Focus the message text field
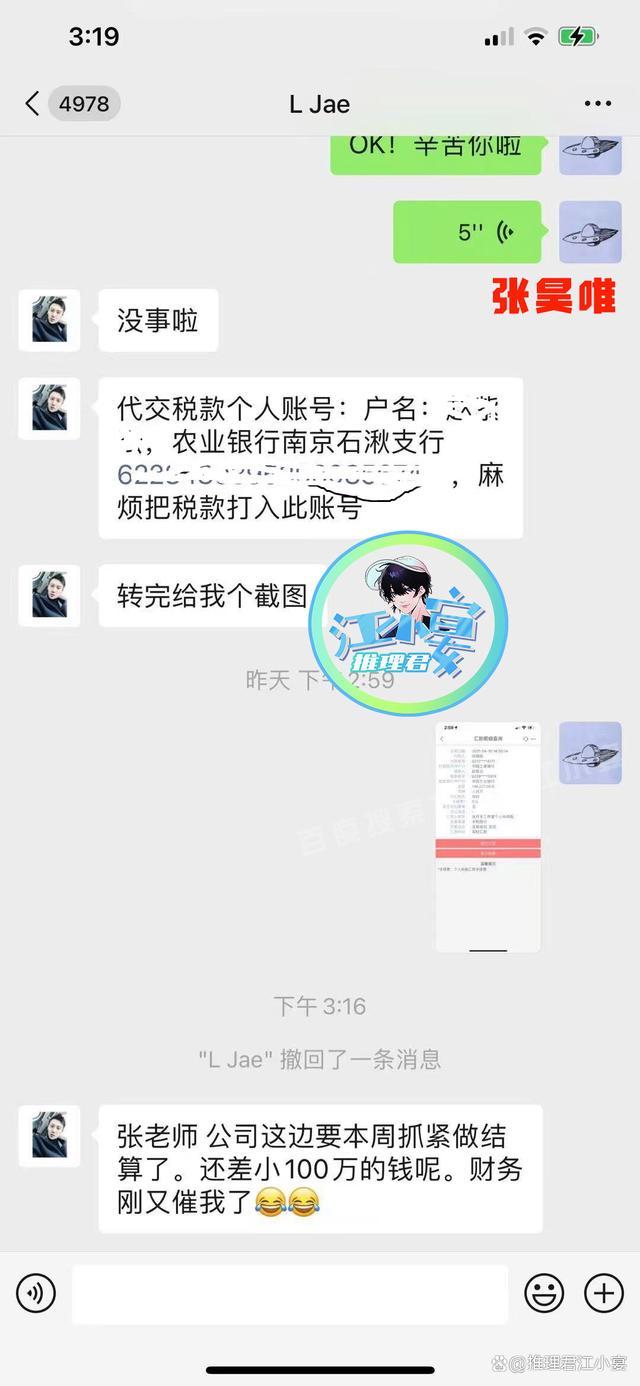Image resolution: width=640 pixels, height=1386 pixels. 289,1294
